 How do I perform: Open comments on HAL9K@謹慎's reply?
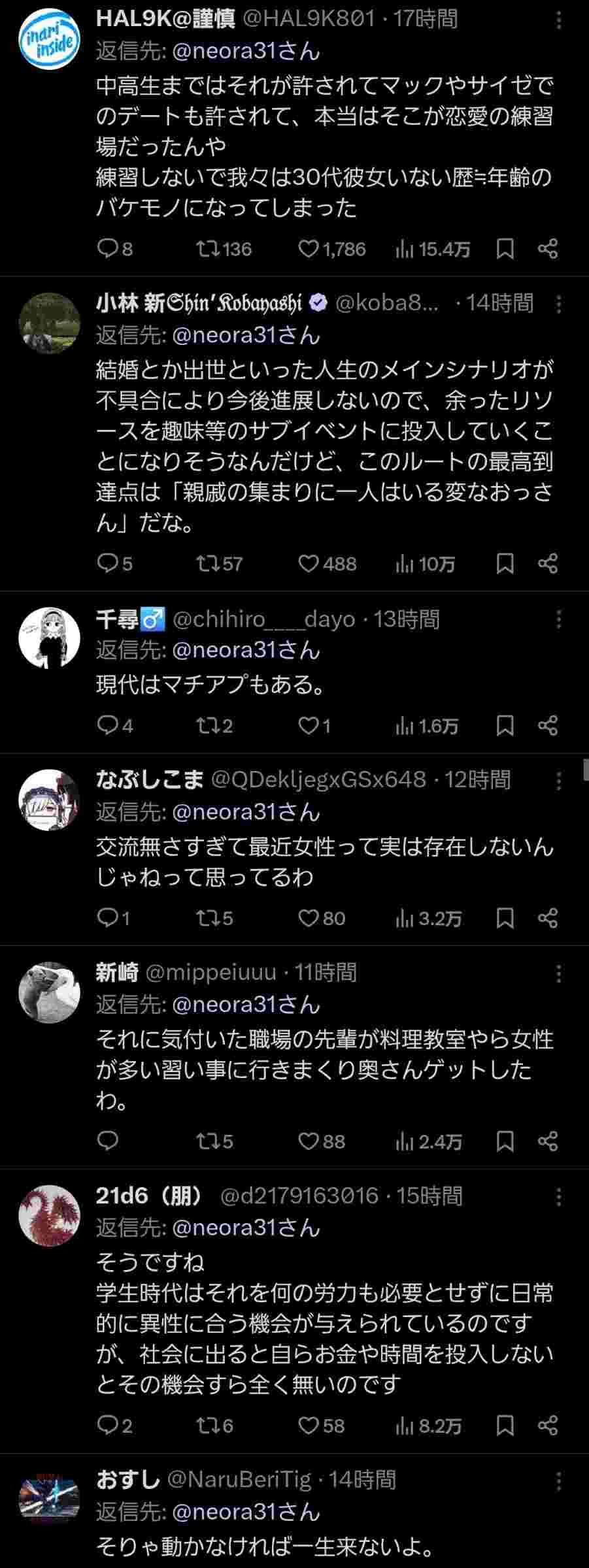click(x=107, y=249)
